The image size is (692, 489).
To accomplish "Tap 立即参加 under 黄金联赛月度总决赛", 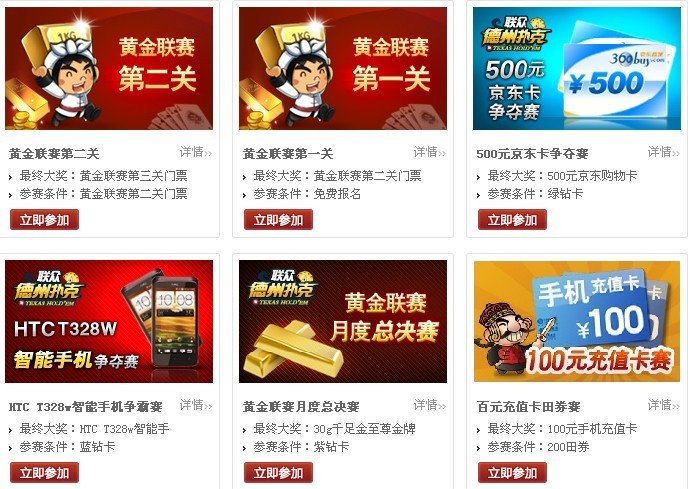I will coord(278,473).
